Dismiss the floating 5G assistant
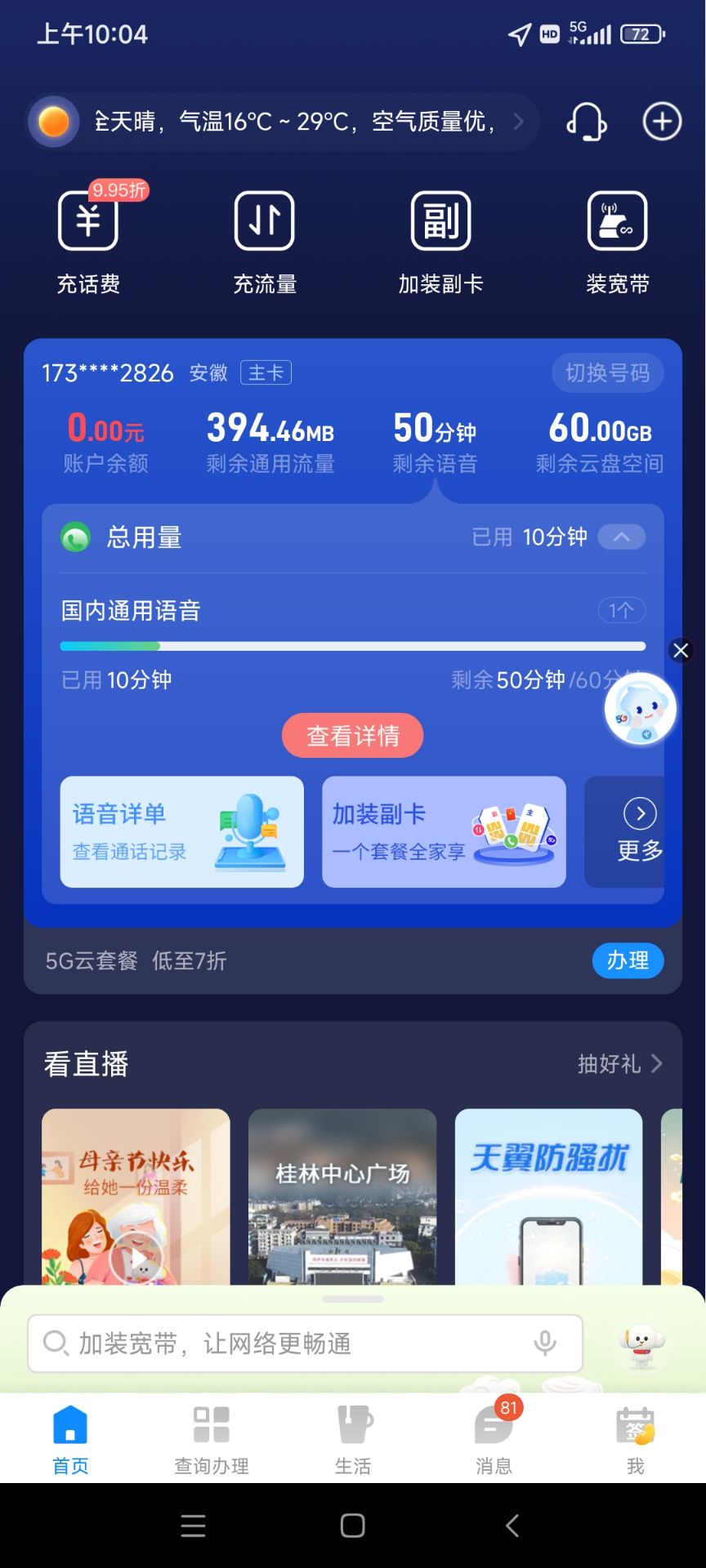Screen dimensions: 706x1568 click(681, 650)
